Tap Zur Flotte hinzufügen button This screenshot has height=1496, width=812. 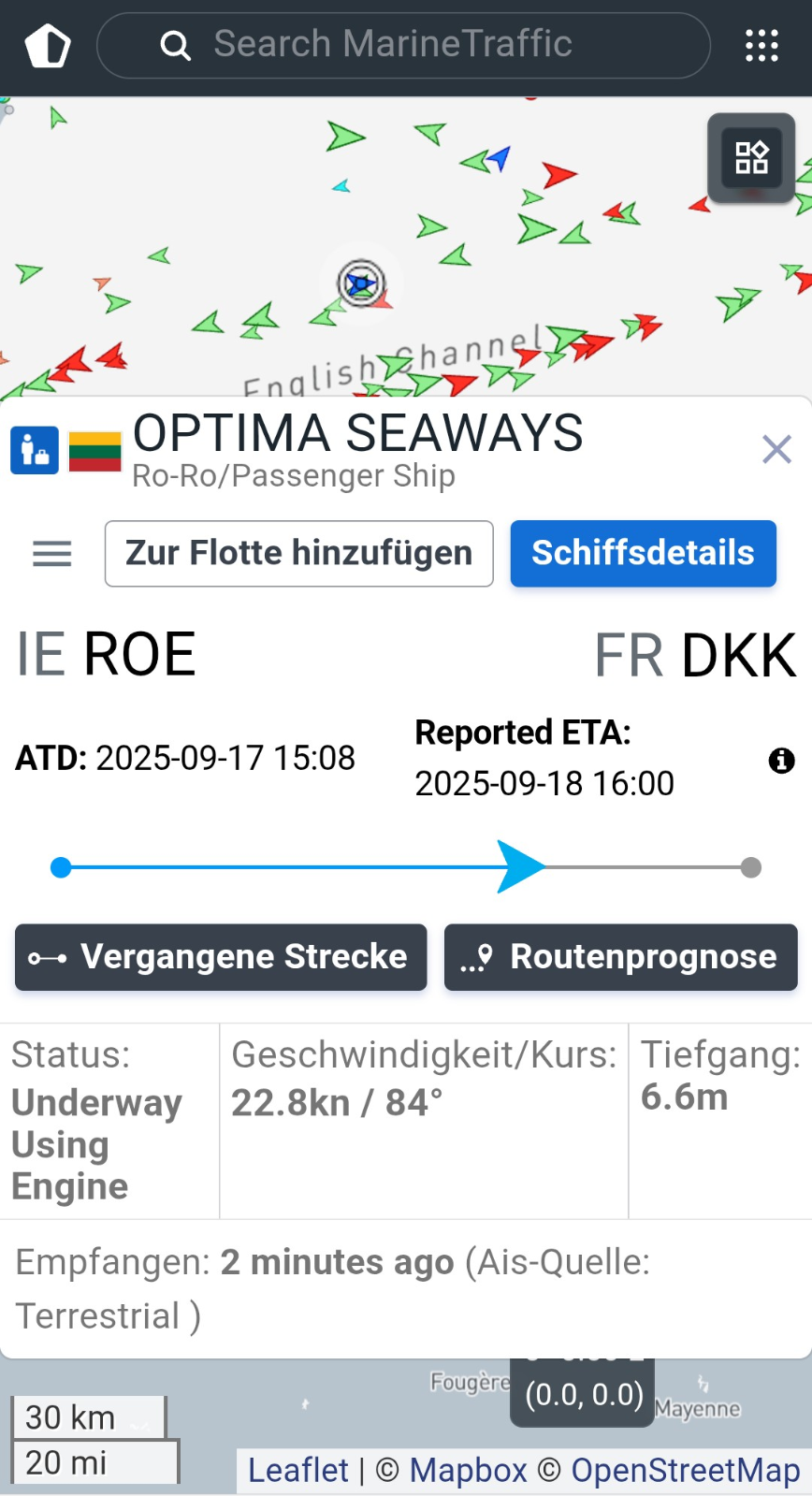click(298, 554)
